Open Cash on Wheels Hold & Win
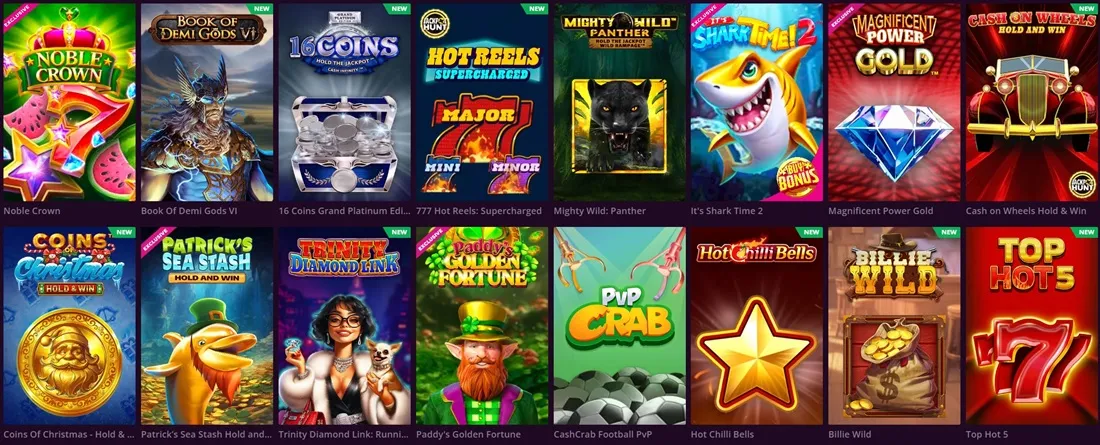 click(x=1032, y=102)
